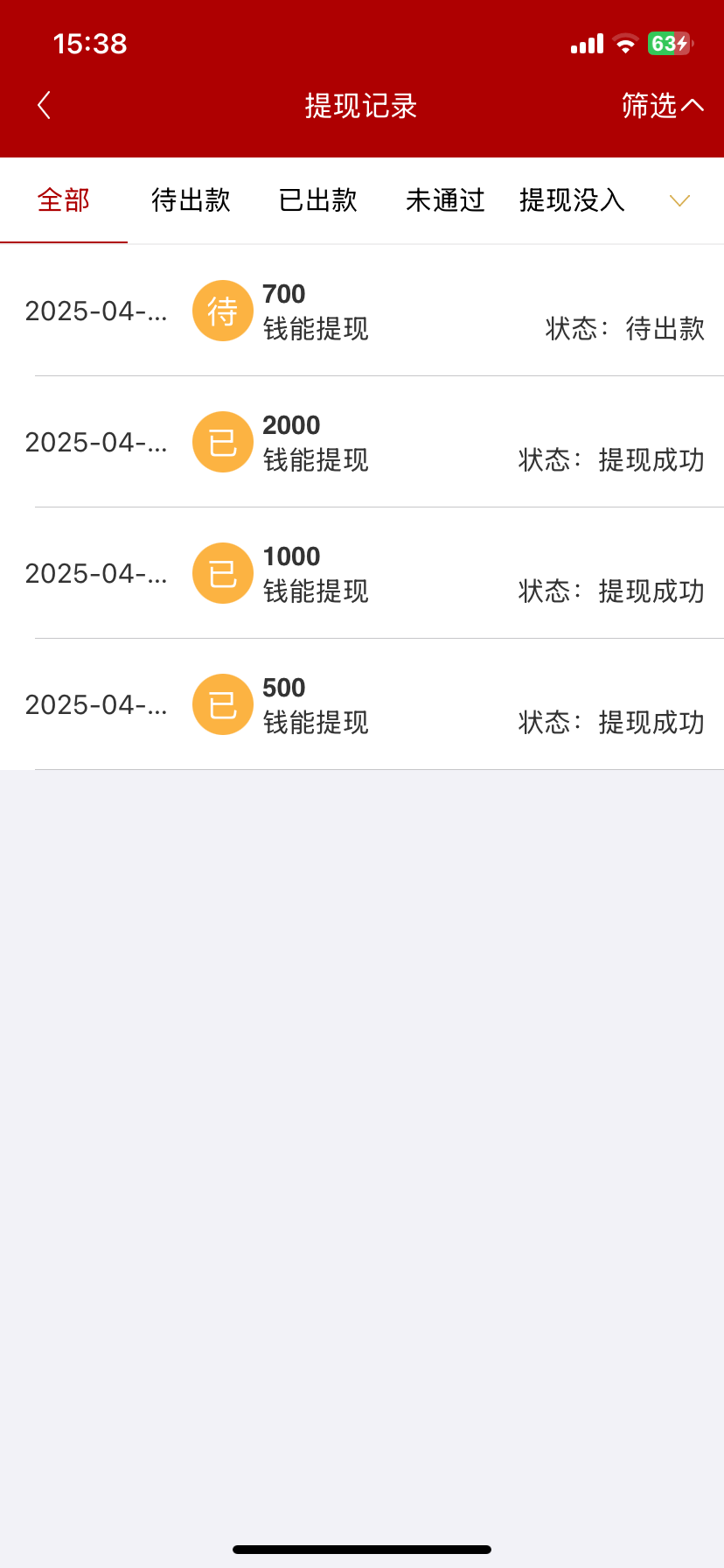Switch to the 提现没入 tab
This screenshot has height=1568, width=724.
click(572, 200)
